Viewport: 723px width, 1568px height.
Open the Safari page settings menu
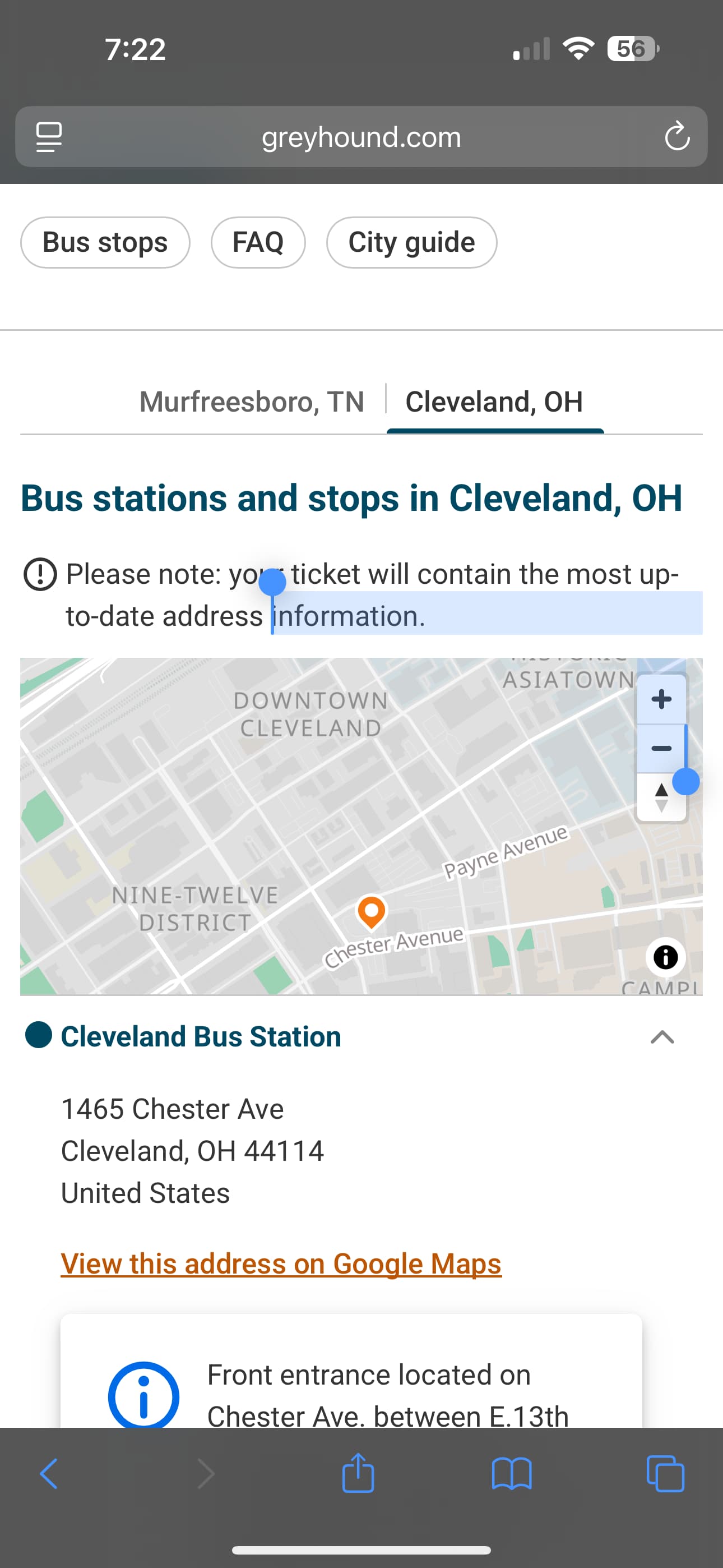pyautogui.click(x=49, y=136)
